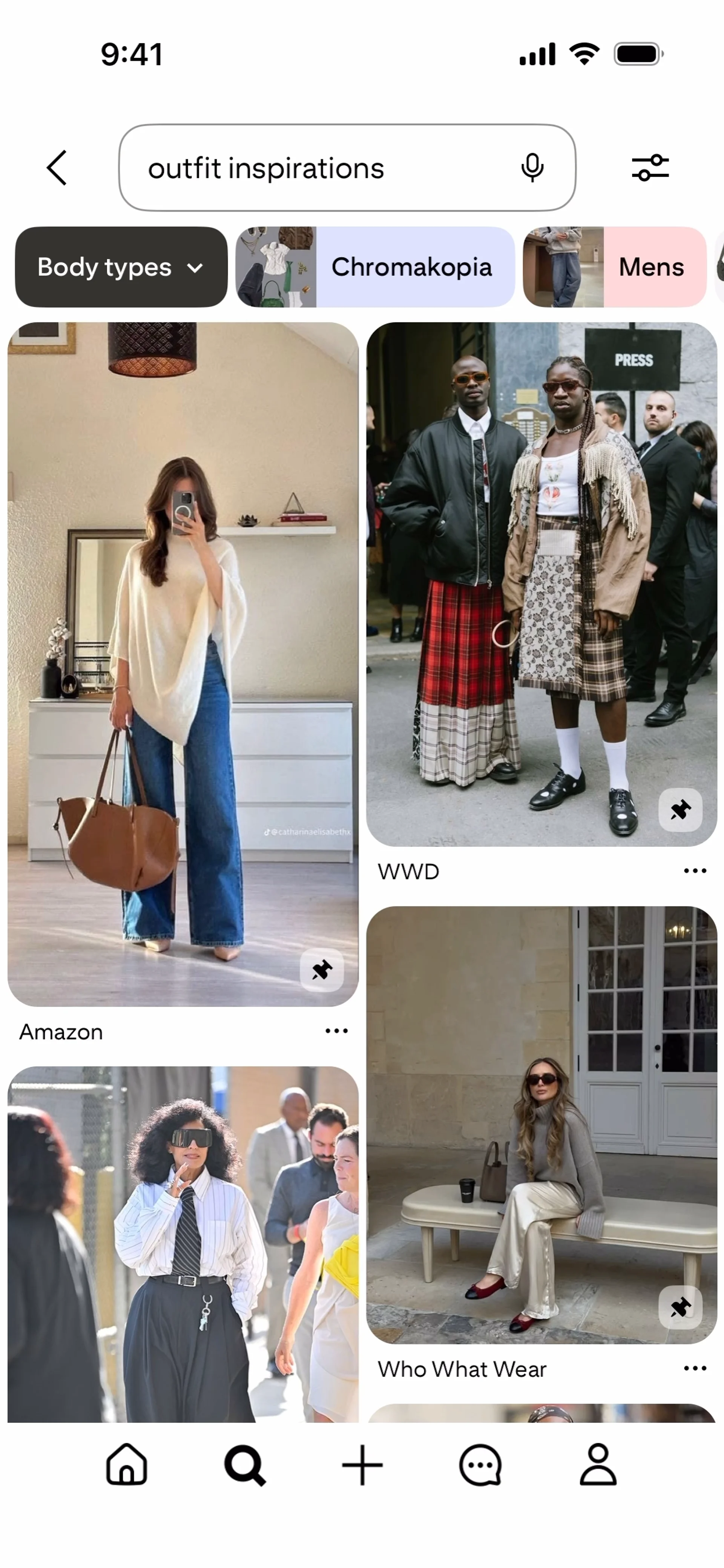The height and width of the screenshot is (1568, 724).
Task: Start voice search with the microphone
Action: [x=532, y=167]
